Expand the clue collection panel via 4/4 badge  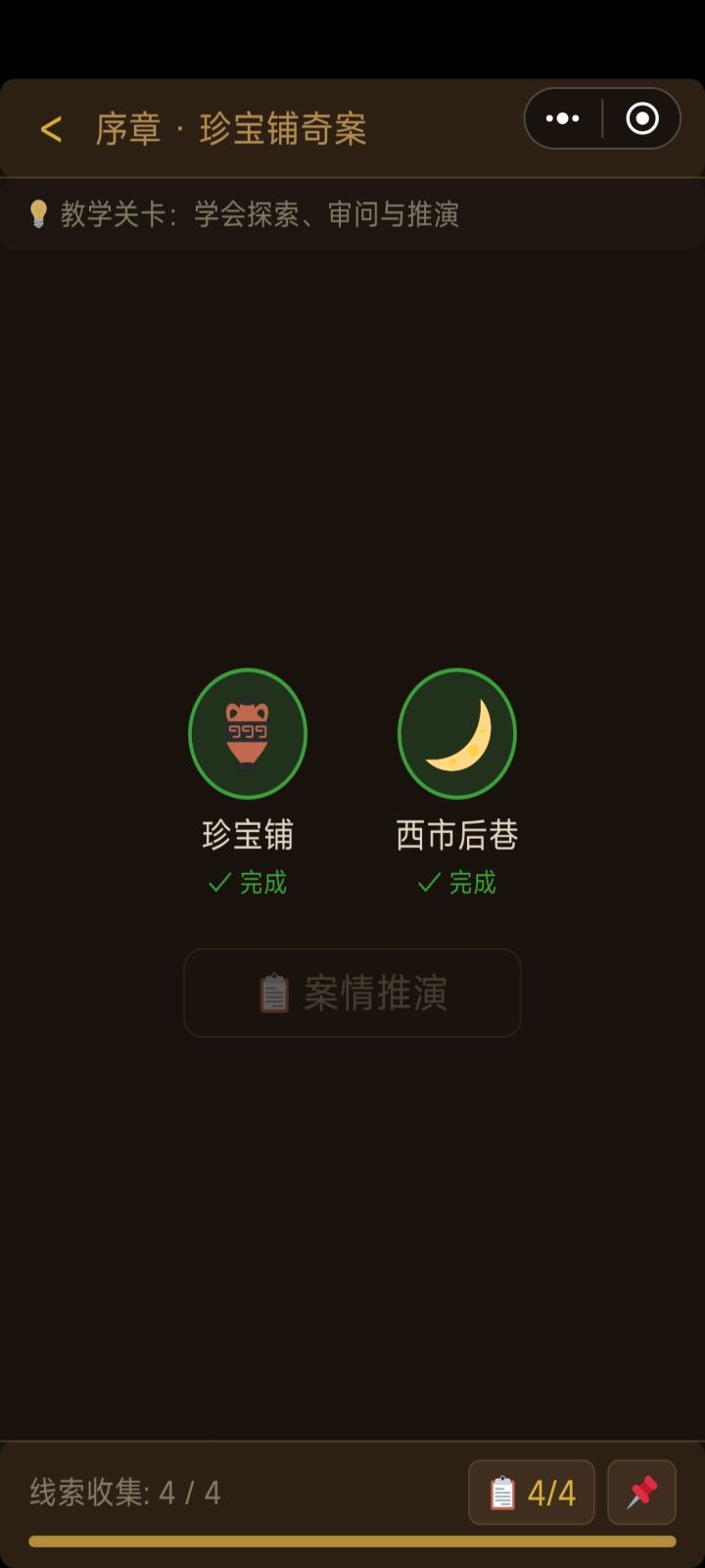(x=531, y=1493)
